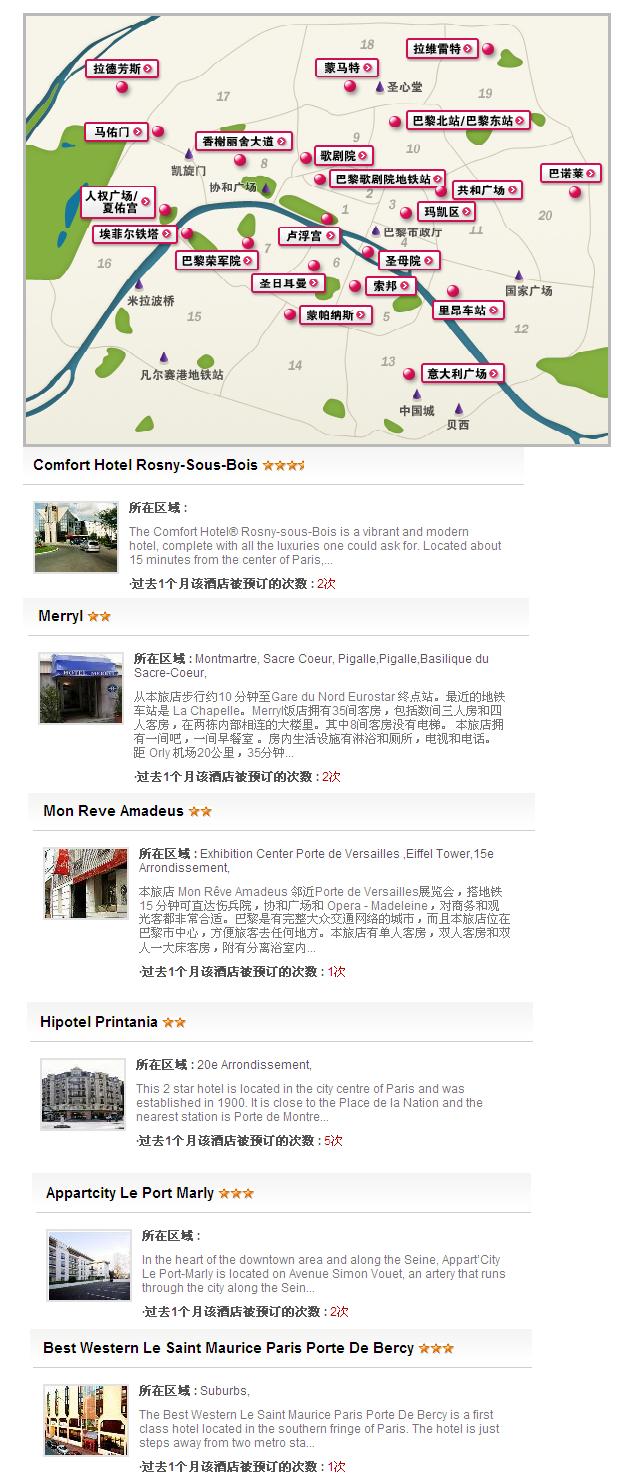Open the Merryl hotel title

(61, 616)
